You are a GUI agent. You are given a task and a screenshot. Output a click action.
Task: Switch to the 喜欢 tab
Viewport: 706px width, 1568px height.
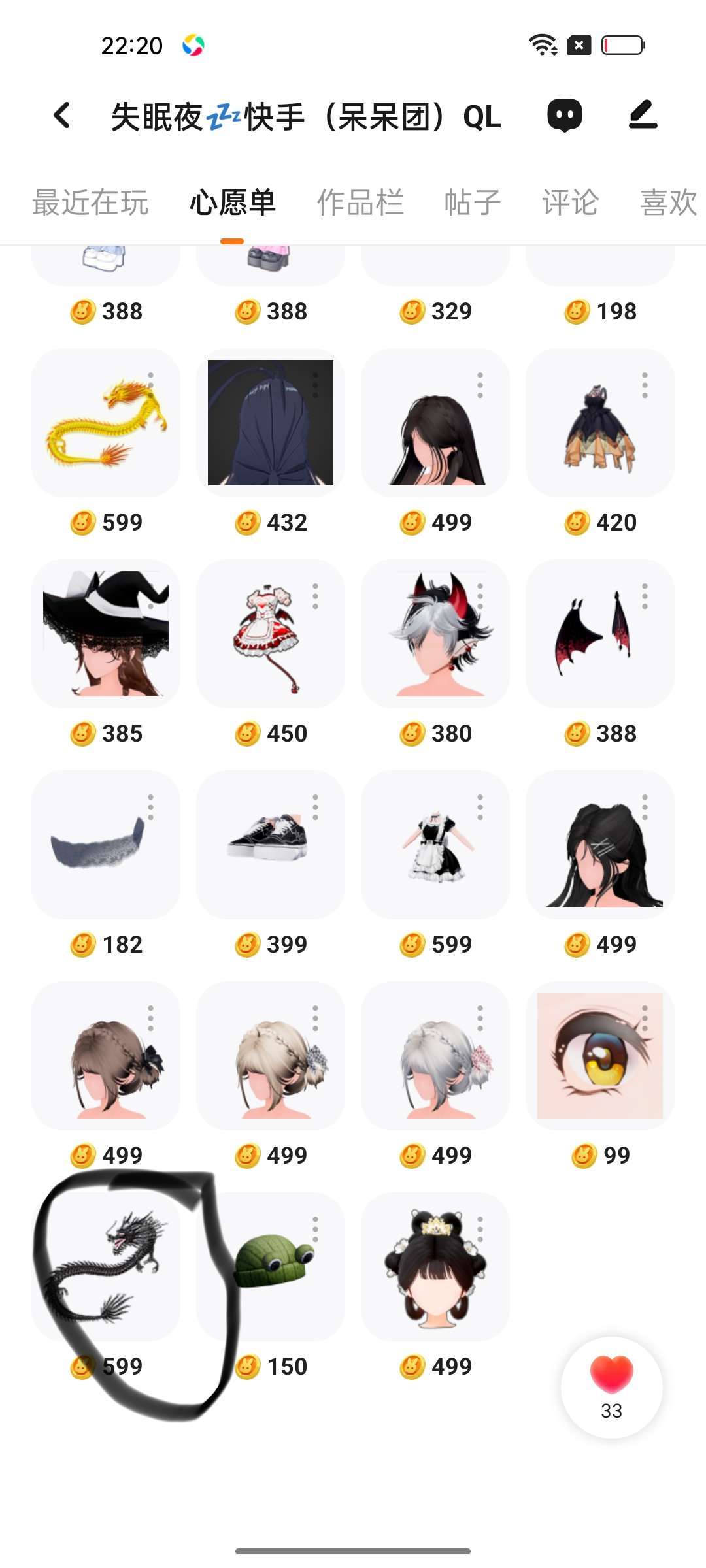(x=668, y=203)
